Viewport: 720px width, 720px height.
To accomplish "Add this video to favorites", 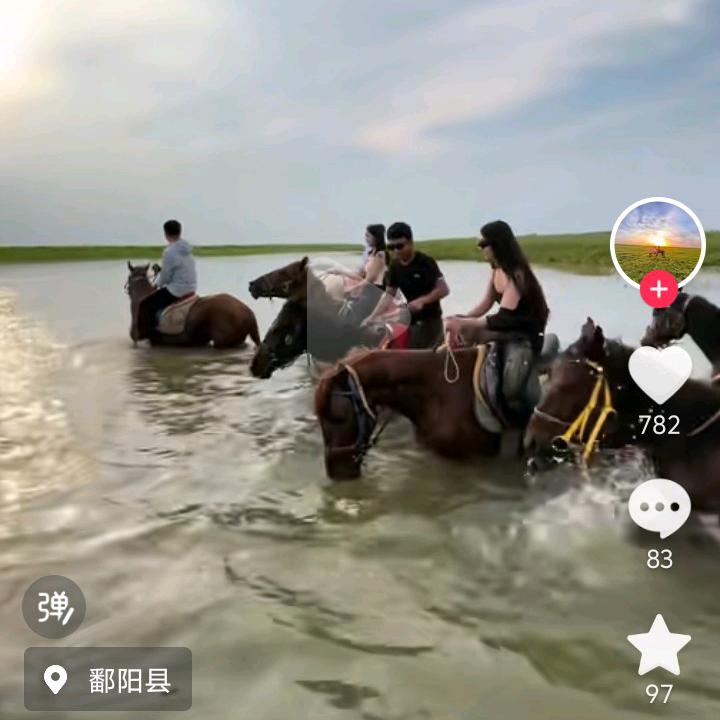I will (659, 646).
